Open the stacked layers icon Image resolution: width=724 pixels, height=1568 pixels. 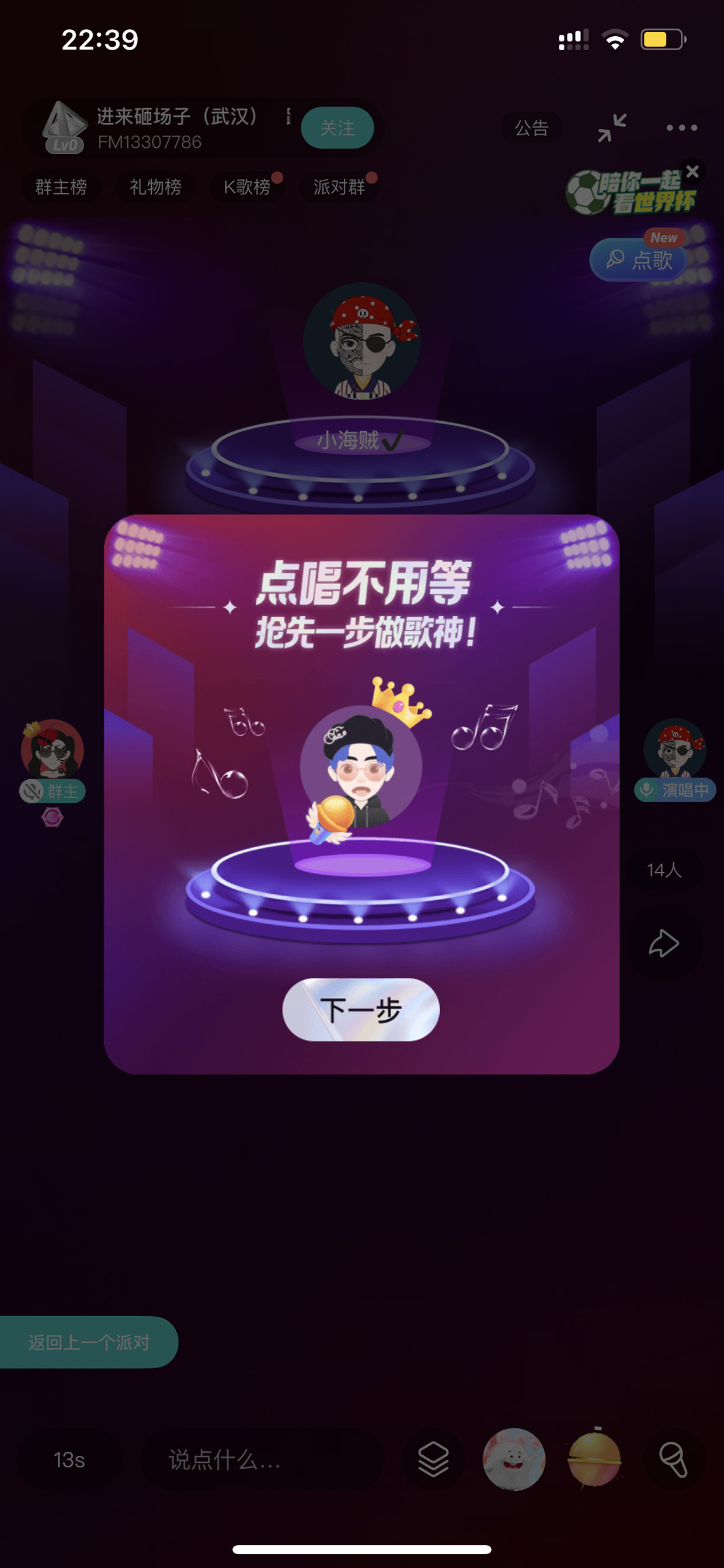coord(433,1460)
